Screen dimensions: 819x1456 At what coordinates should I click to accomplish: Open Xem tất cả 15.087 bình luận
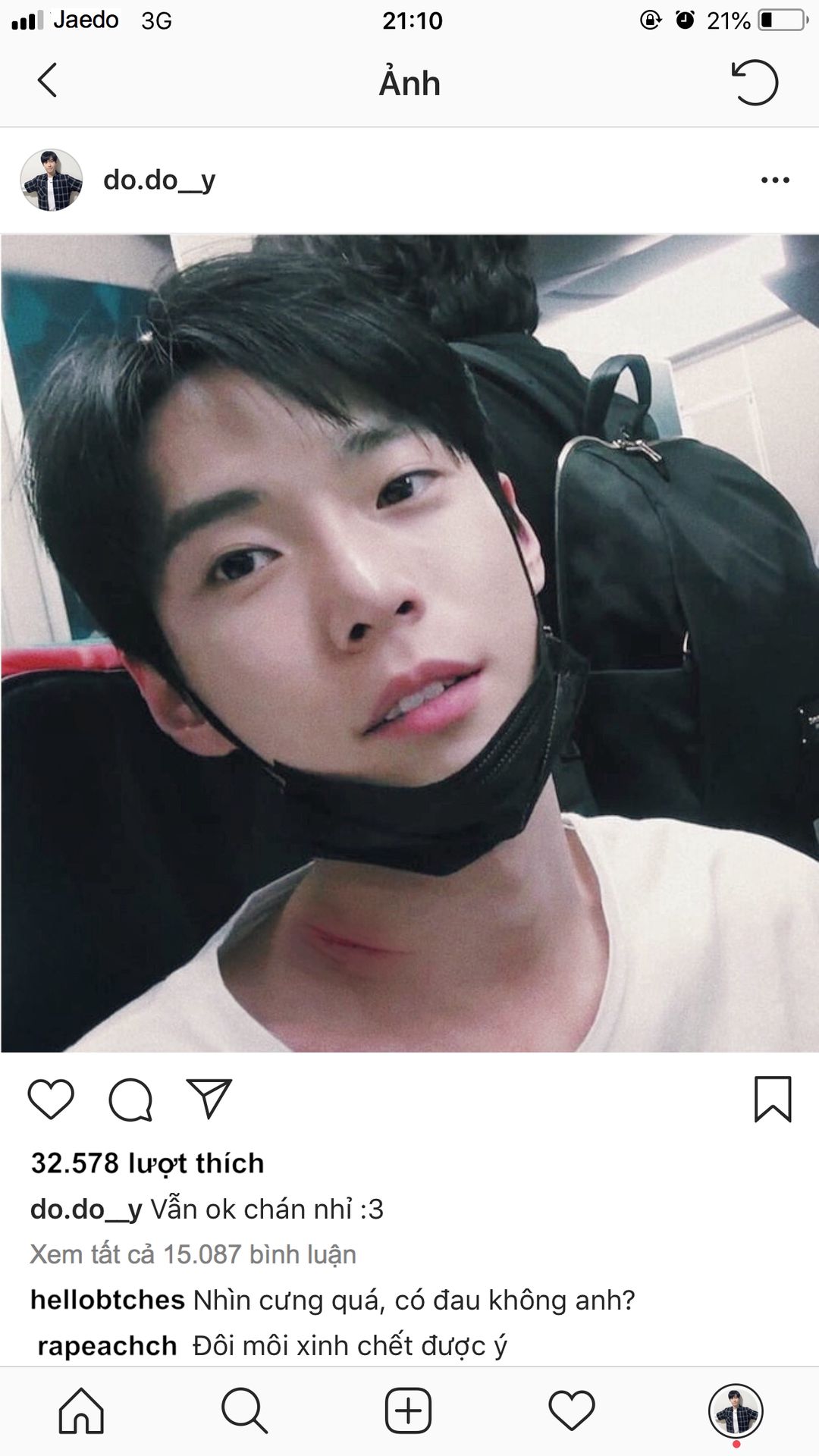click(193, 1254)
